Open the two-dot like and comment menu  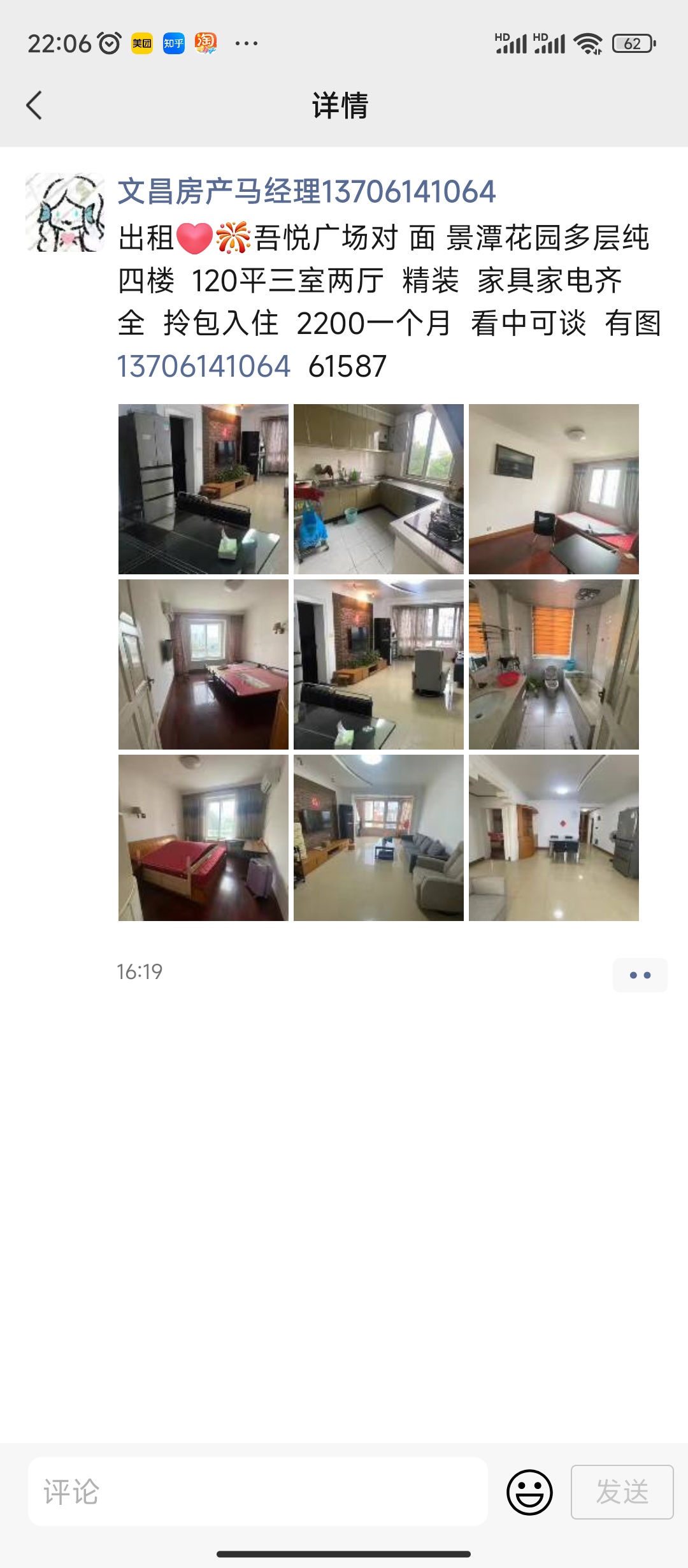(x=640, y=975)
